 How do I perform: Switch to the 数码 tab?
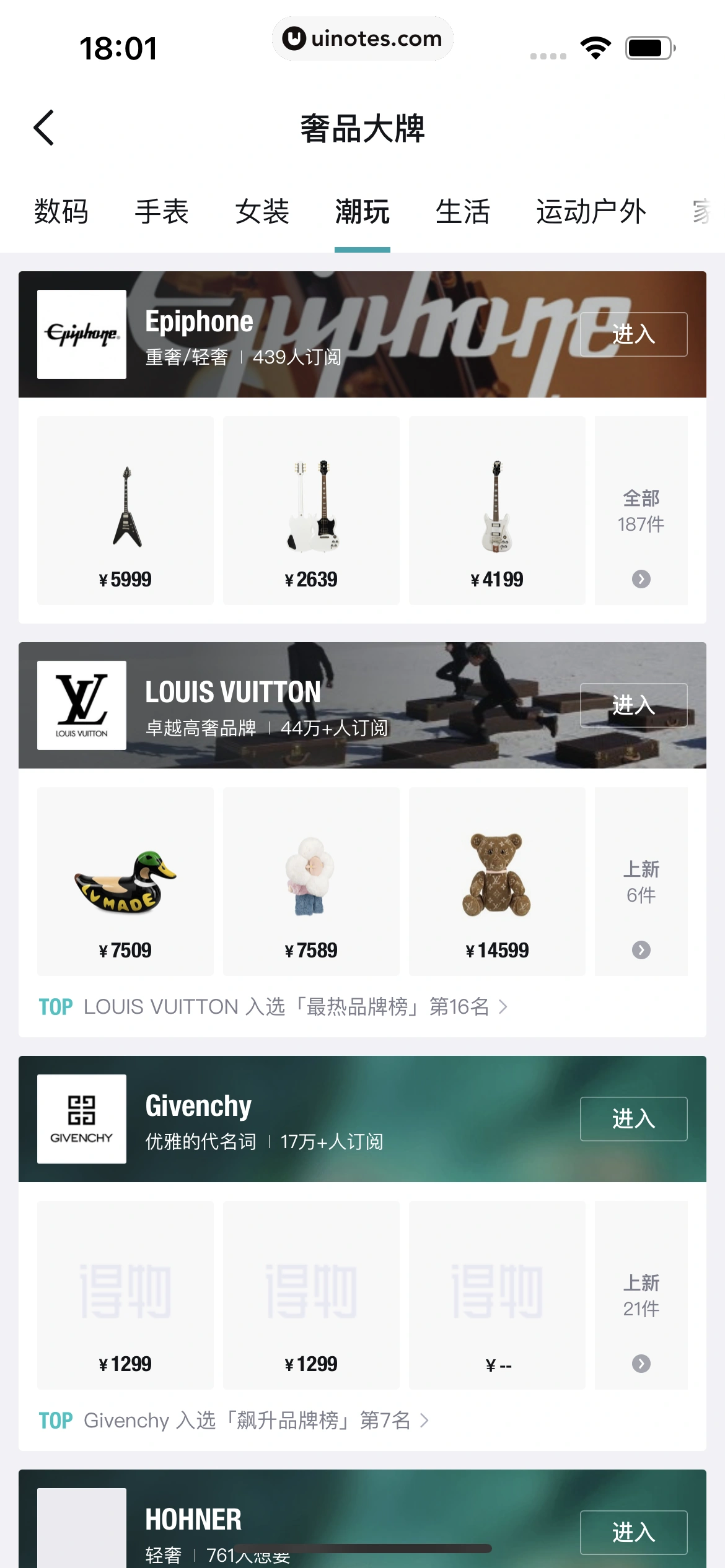[61, 212]
